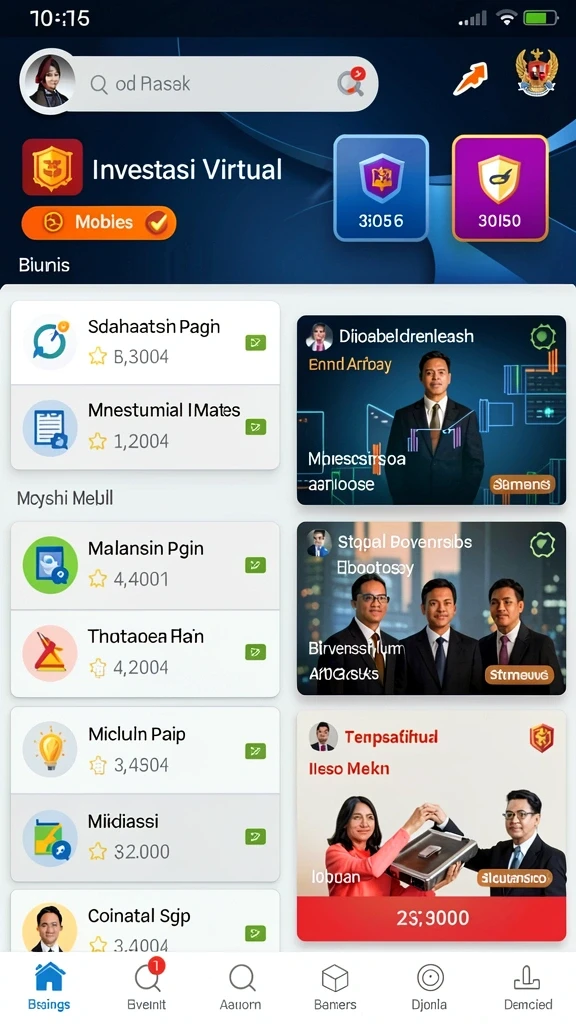Viewport: 576px width, 1024px height.
Task: Switch to the Eveinlt tab
Action: coord(147,985)
